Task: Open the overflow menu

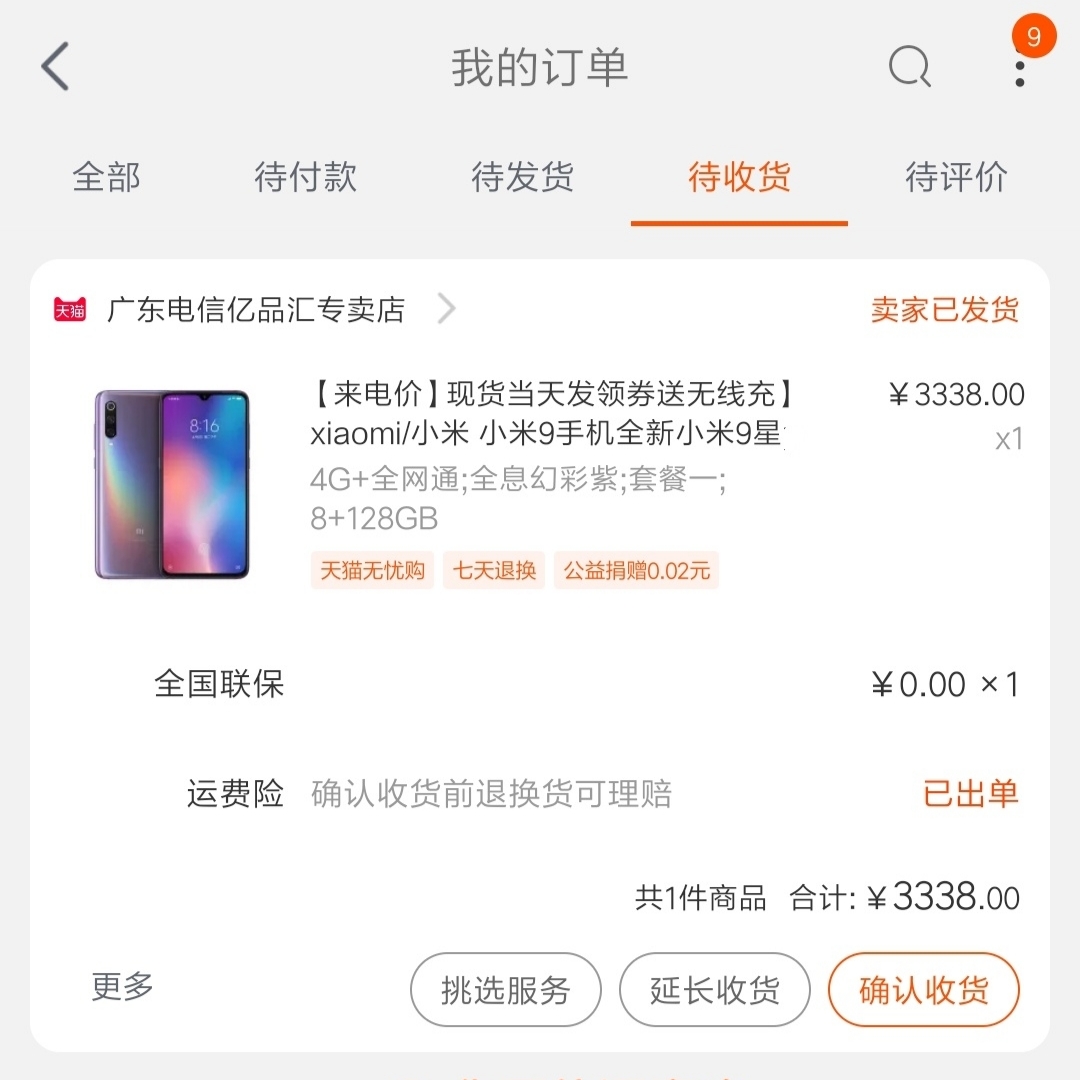Action: click(x=1019, y=70)
